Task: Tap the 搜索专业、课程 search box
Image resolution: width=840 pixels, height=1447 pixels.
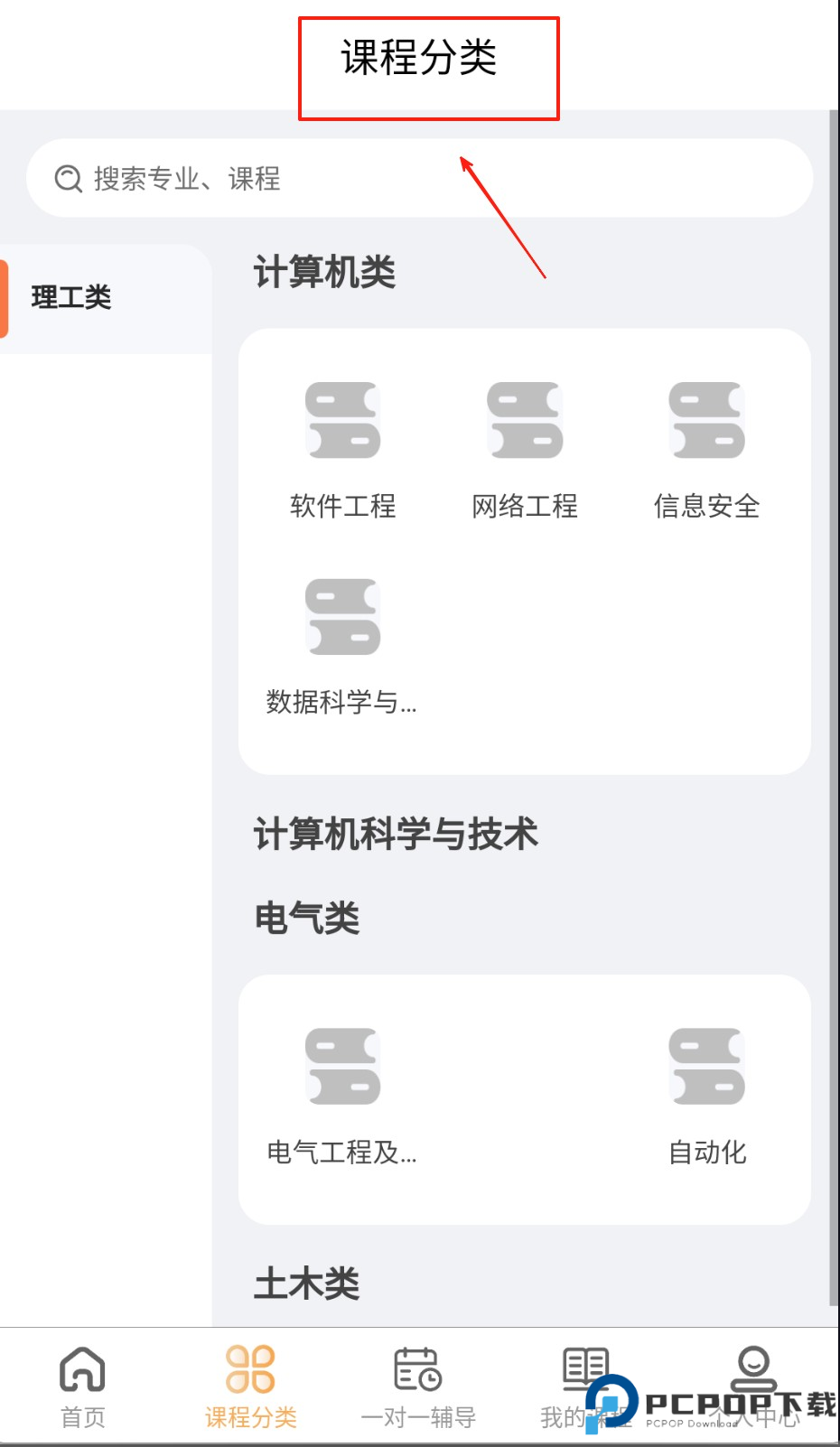Action: point(418,178)
